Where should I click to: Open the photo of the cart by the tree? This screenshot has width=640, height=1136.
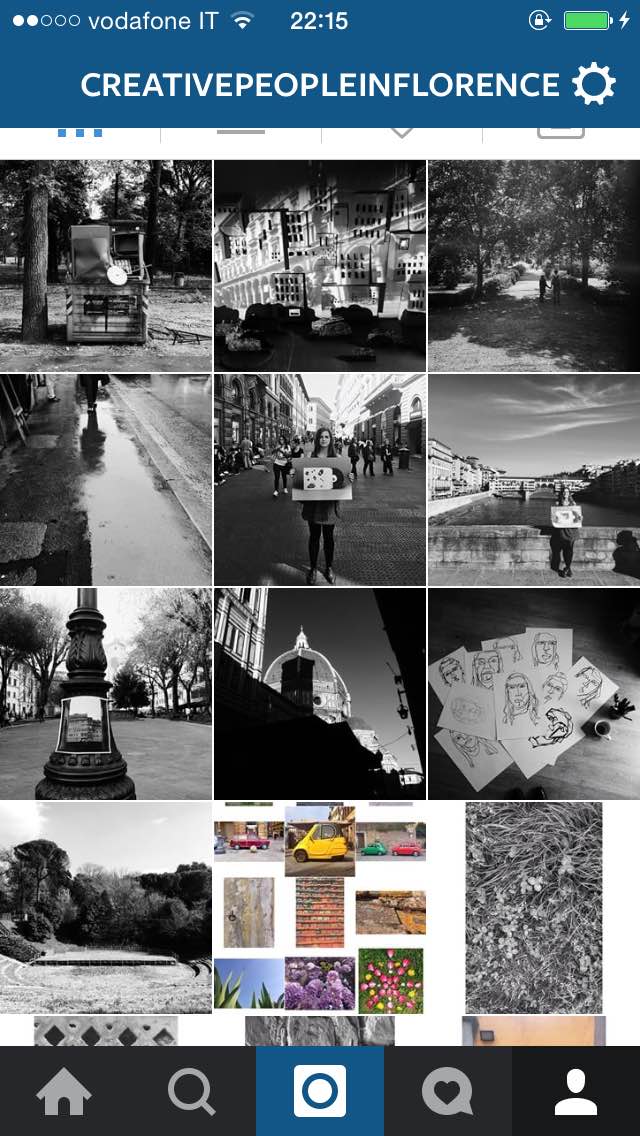(106, 266)
